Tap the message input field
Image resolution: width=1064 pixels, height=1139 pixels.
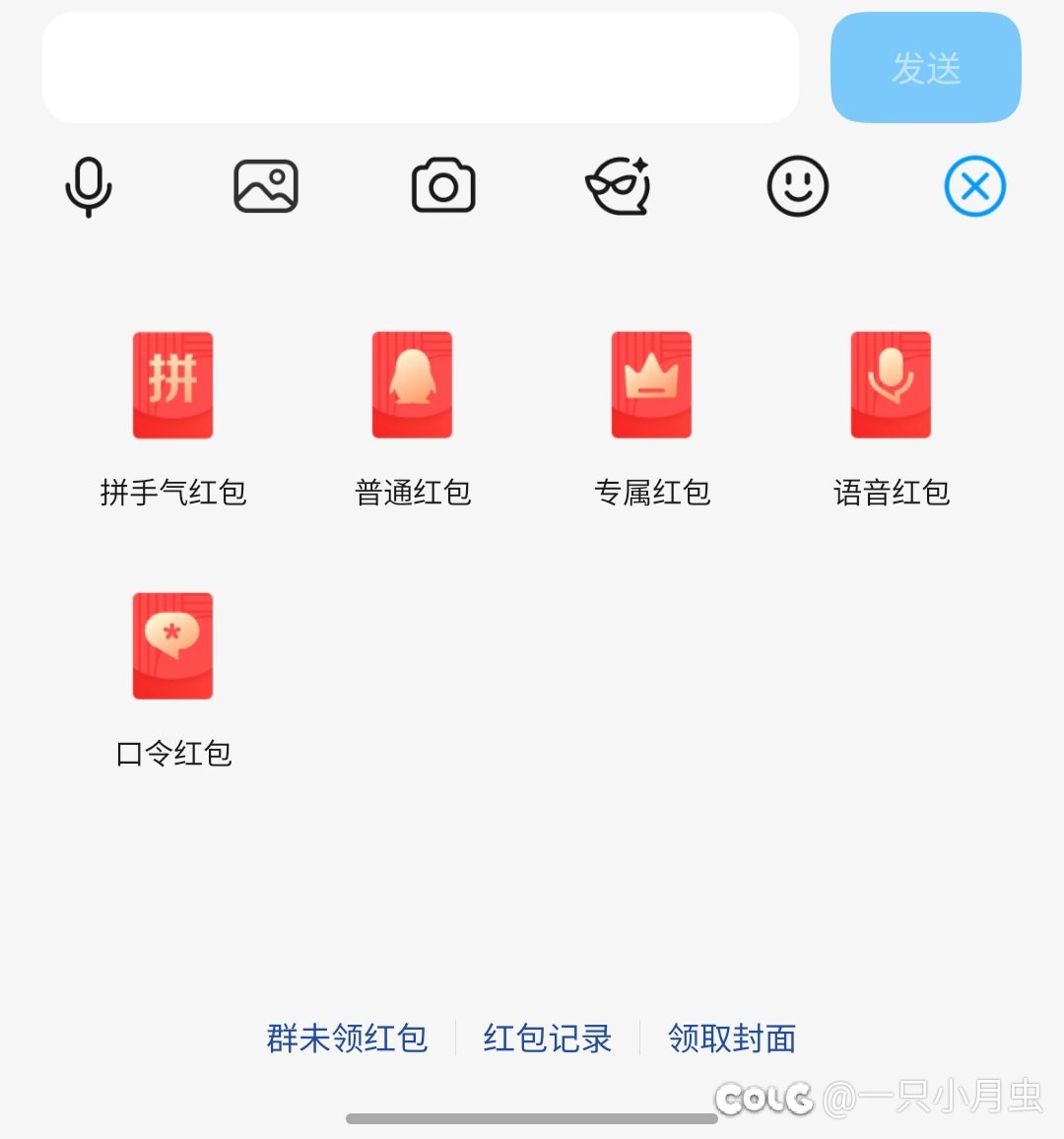coord(420,68)
